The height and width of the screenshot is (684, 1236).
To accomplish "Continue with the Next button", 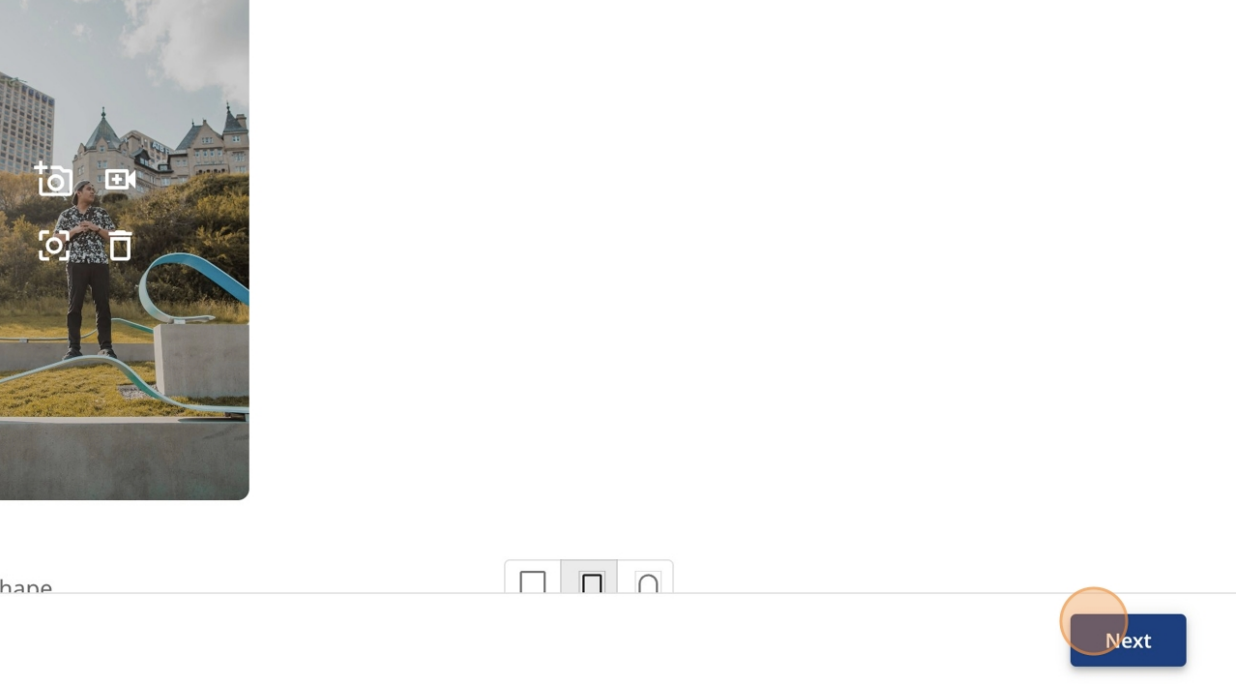I will click(1127, 640).
